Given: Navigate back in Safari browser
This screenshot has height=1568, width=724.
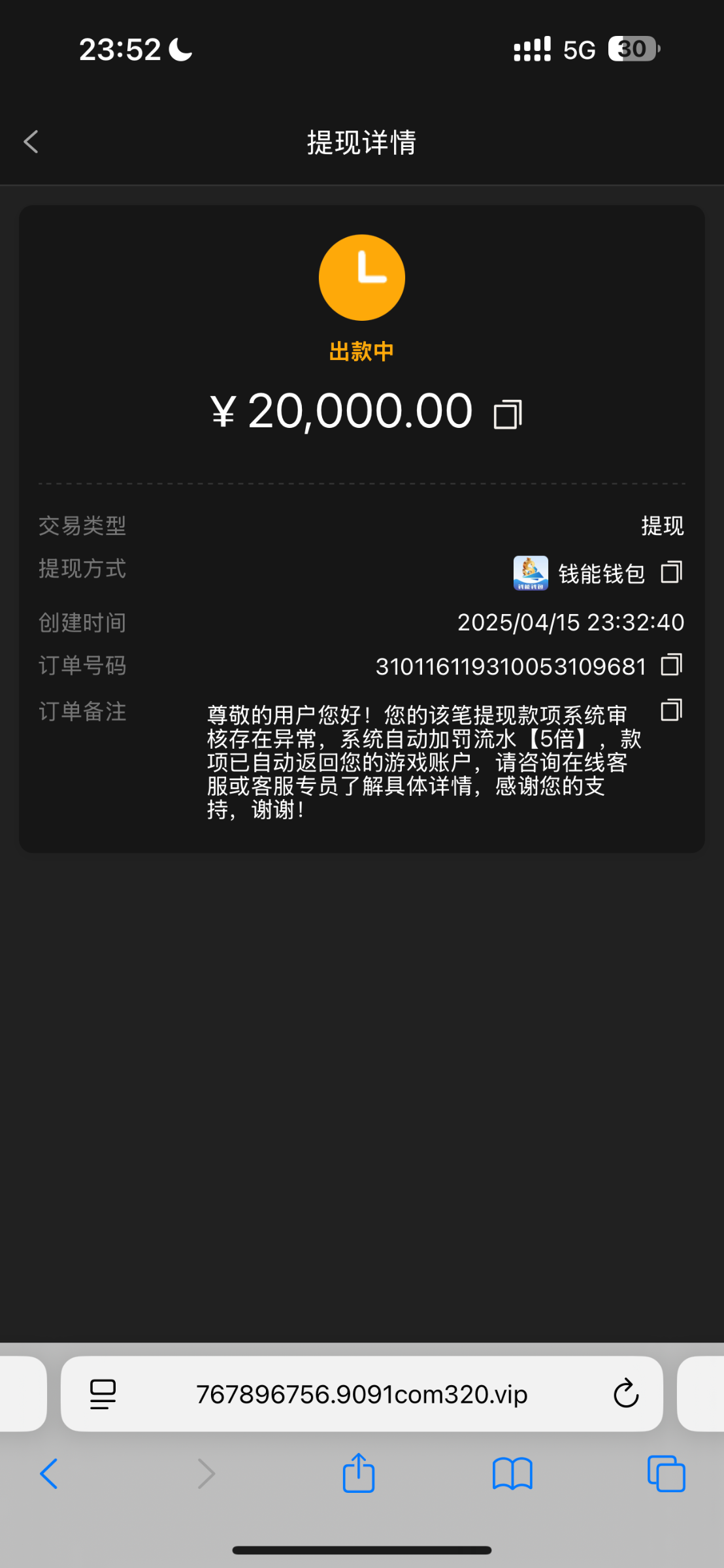Looking at the screenshot, I should pos(49,1474).
